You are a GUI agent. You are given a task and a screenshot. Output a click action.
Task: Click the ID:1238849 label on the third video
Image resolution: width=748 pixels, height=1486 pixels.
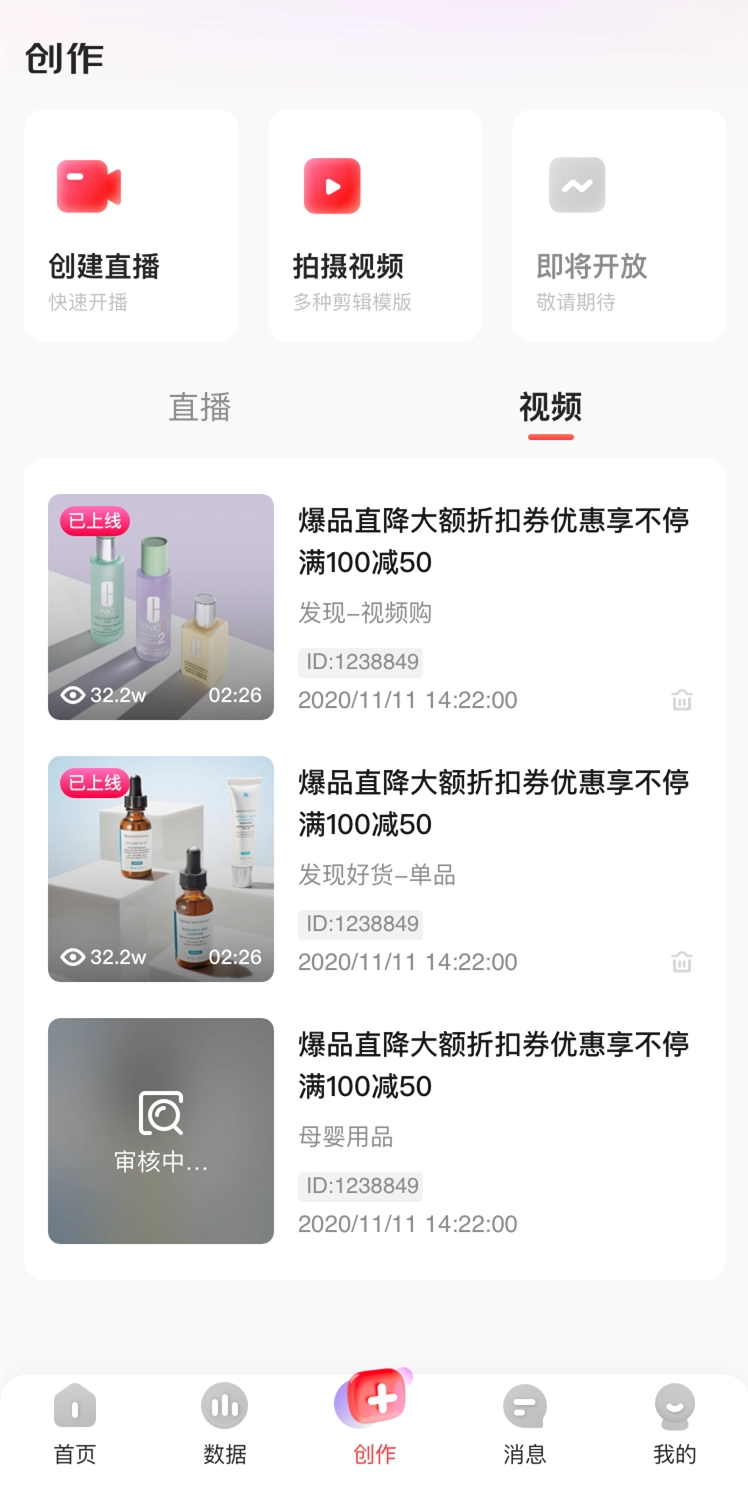pos(360,1186)
